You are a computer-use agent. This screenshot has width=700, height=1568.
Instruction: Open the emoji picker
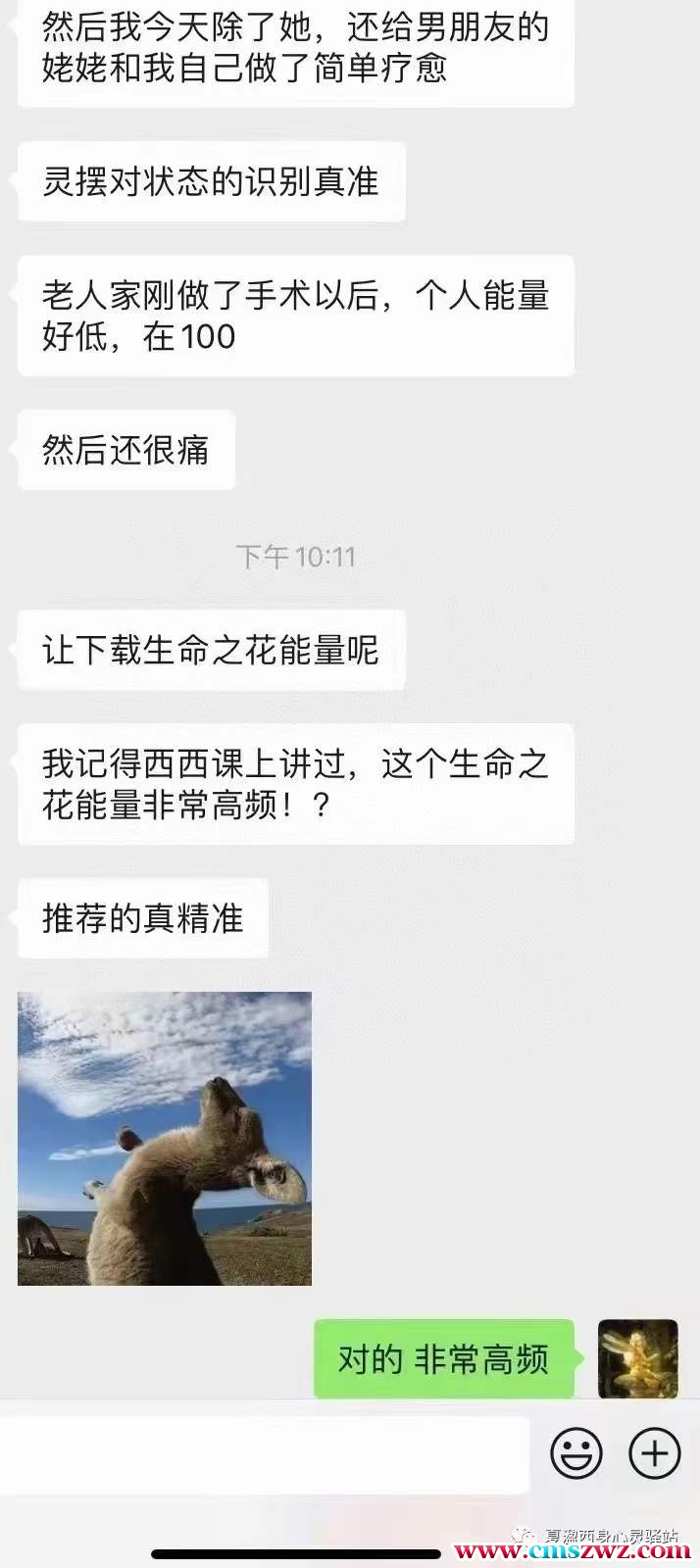coord(575,1452)
